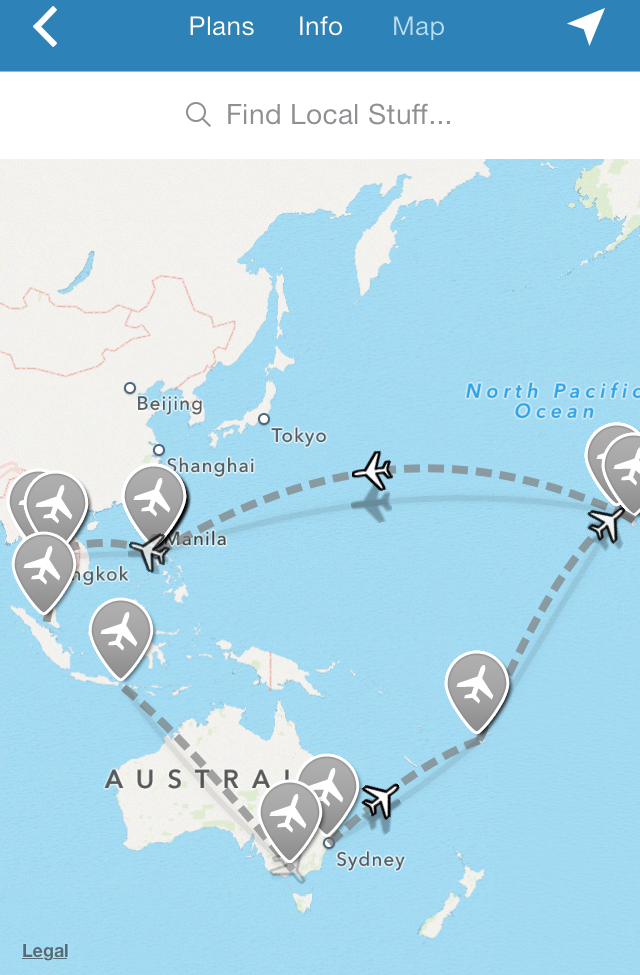Viewport: 640px width, 975px height.
Task: Select the Map tab
Action: click(x=418, y=27)
